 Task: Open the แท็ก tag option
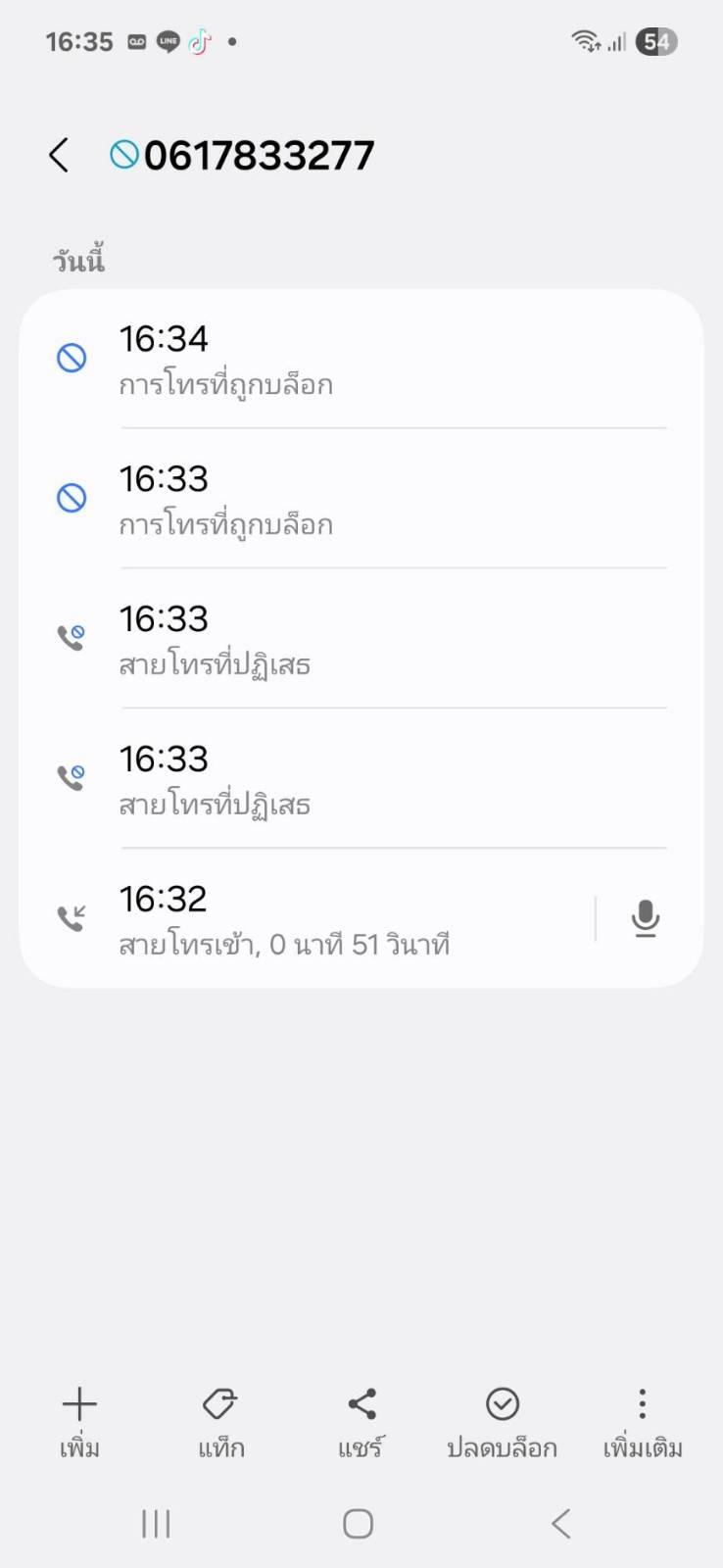[x=220, y=1421]
